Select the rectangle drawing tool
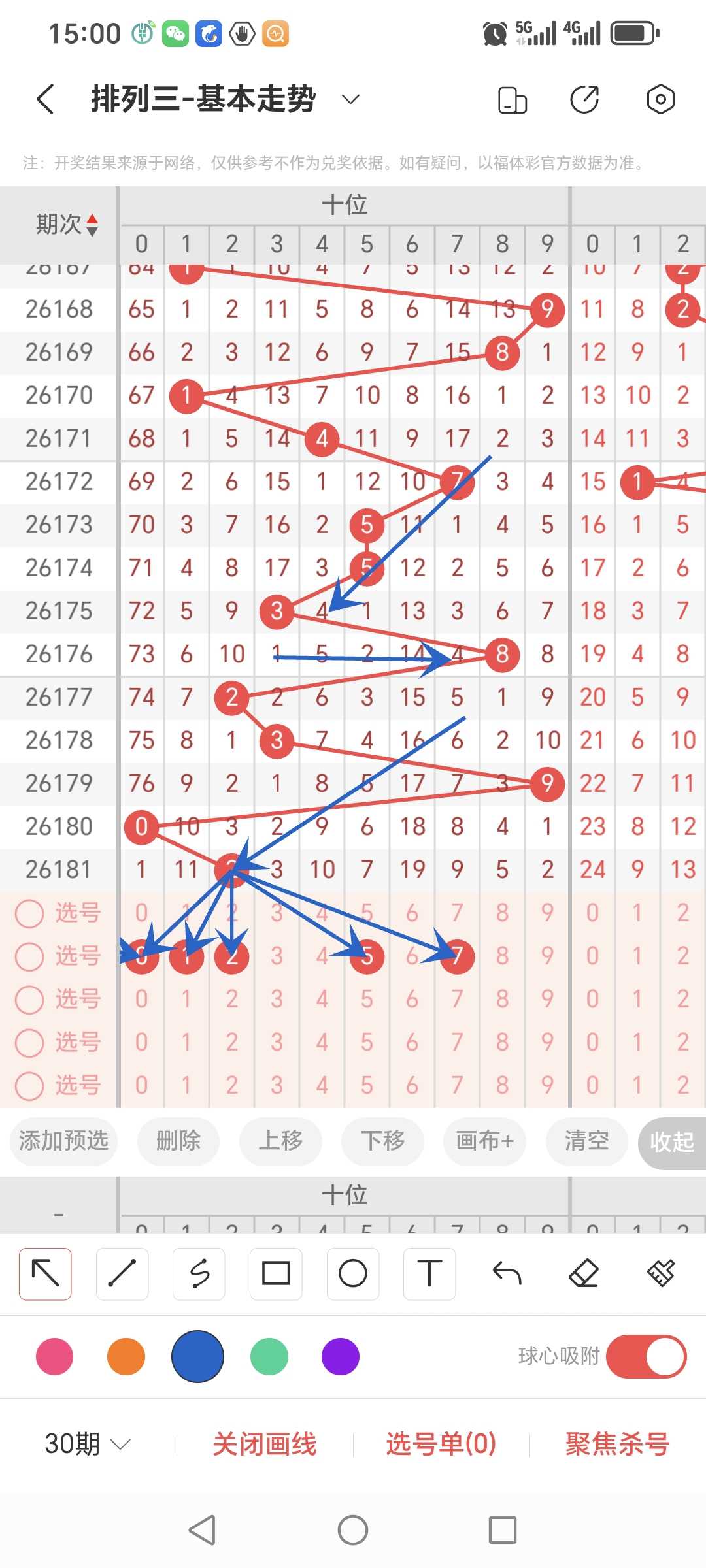This screenshot has width=706, height=1568. tap(276, 1273)
